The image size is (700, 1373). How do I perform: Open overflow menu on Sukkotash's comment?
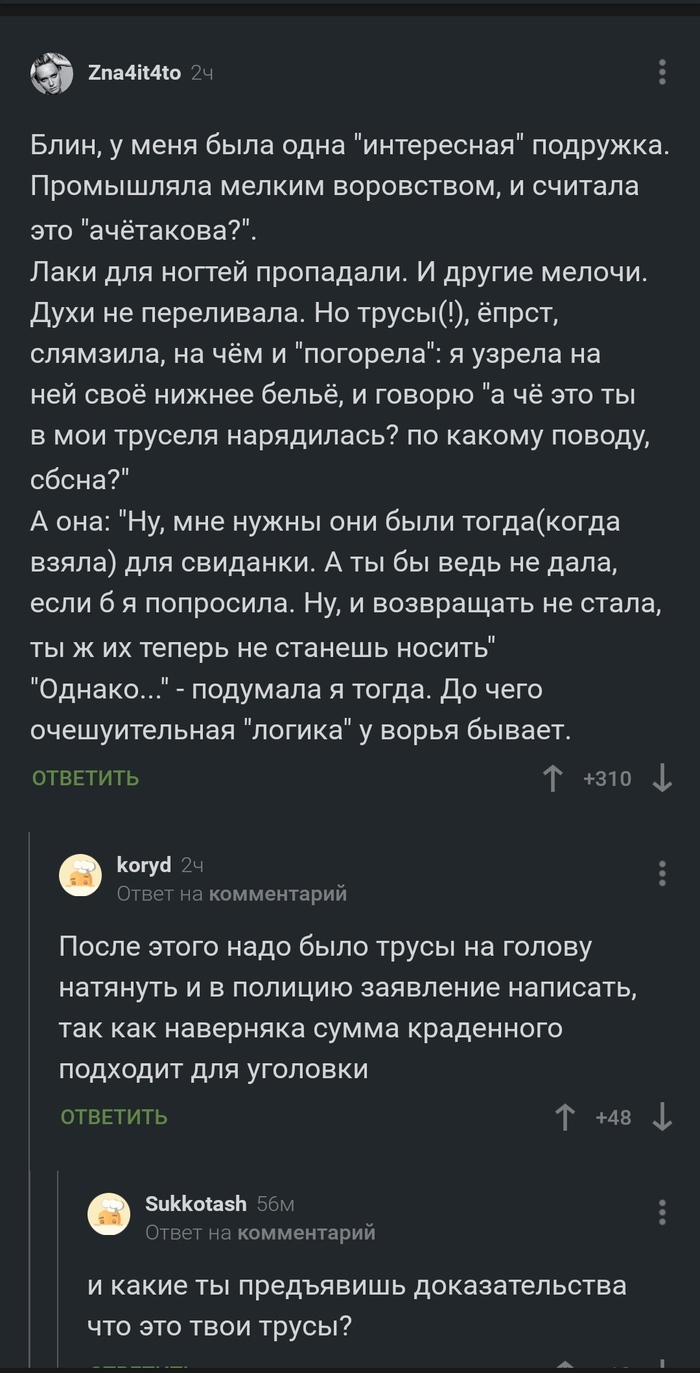pyautogui.click(x=662, y=1212)
